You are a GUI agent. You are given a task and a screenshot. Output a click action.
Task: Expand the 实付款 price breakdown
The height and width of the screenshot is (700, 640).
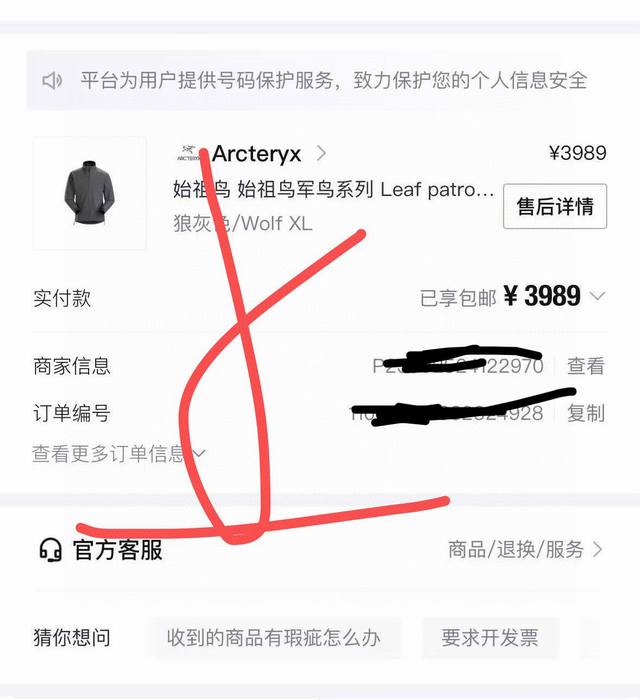tap(598, 296)
